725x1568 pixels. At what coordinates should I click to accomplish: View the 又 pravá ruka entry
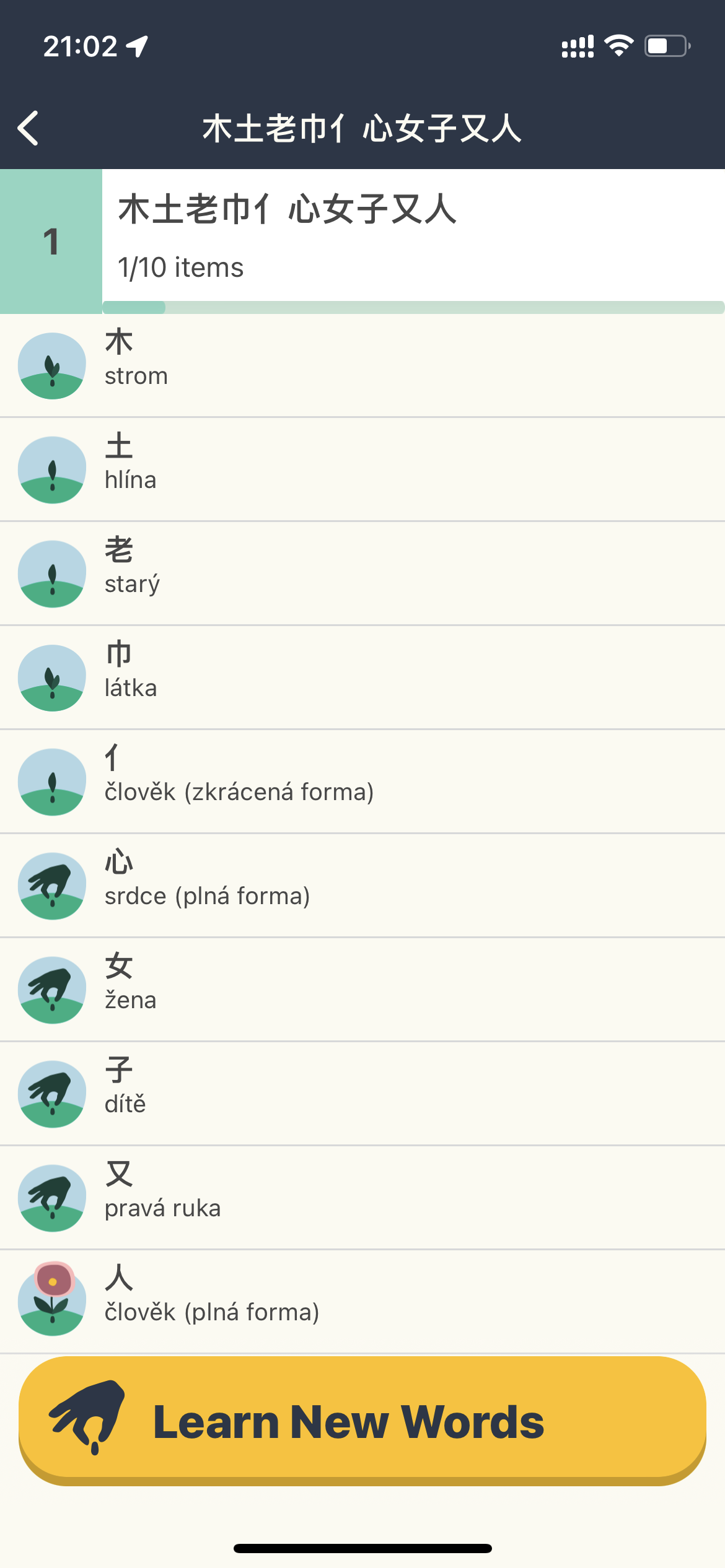(362, 1198)
